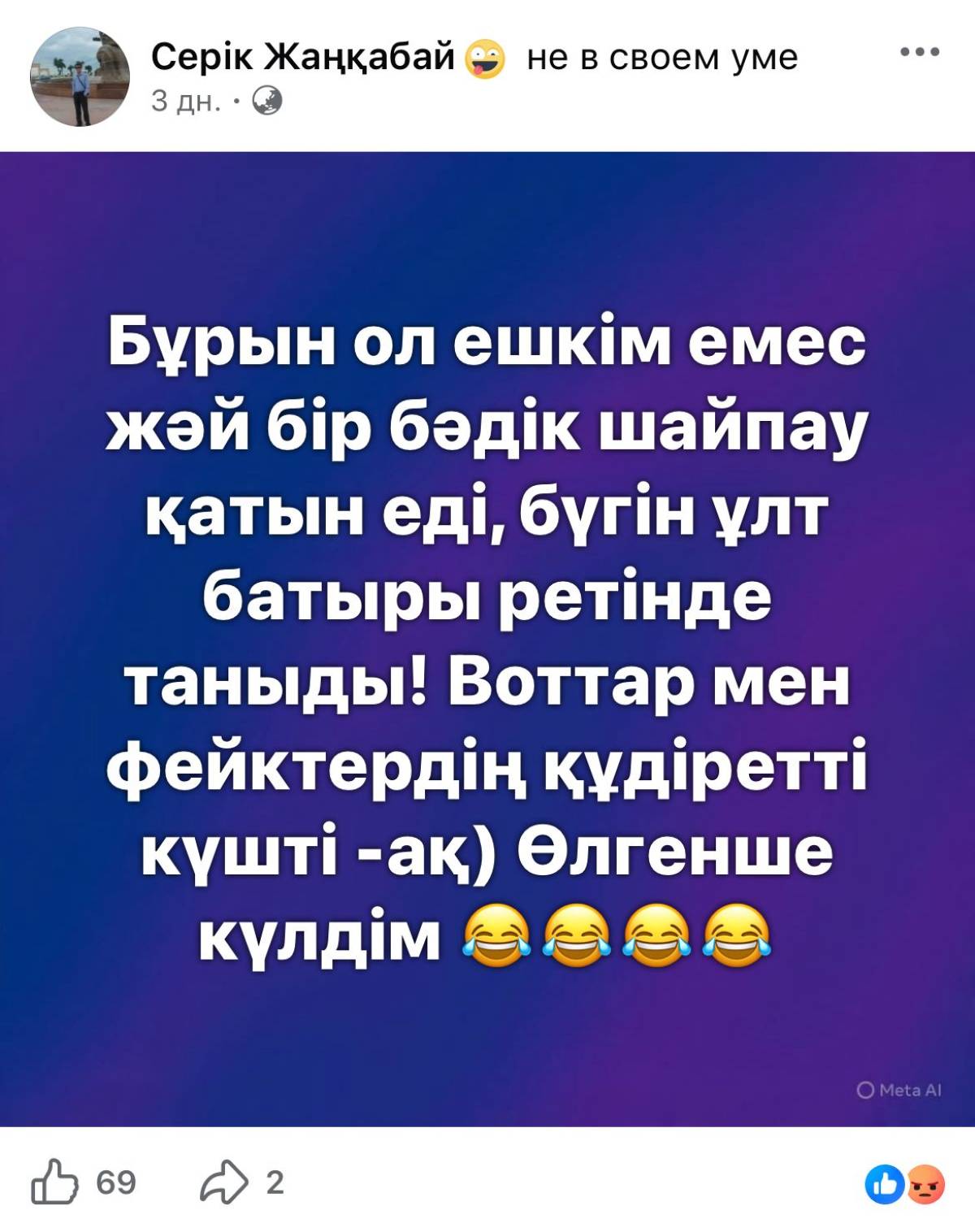
Task: Share the post with the arrow icon
Action: pos(223,1182)
